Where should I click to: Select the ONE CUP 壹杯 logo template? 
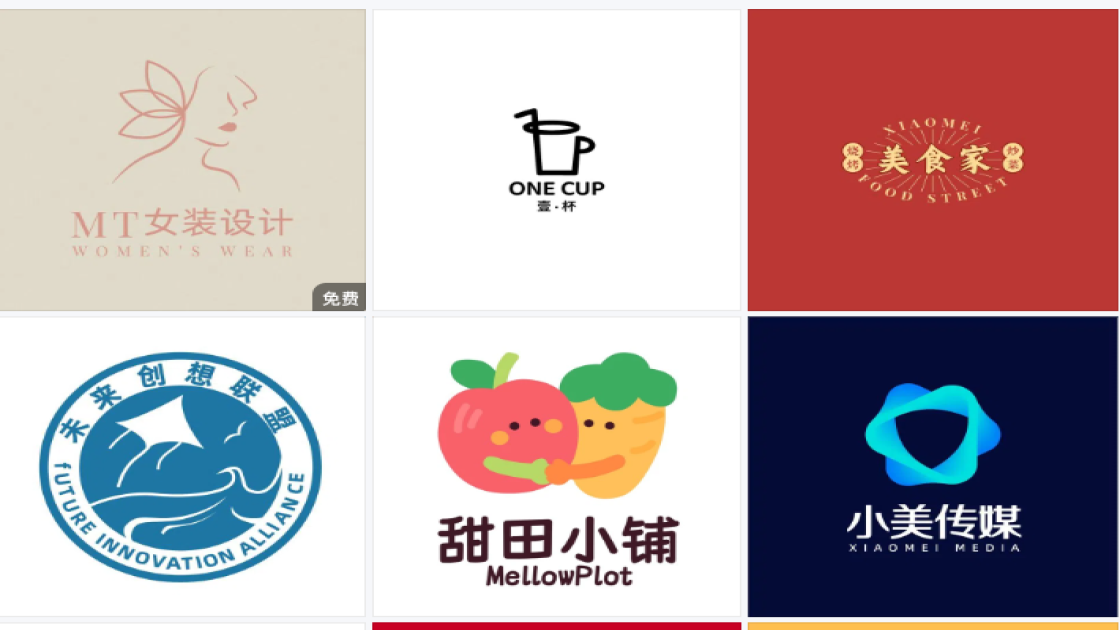coord(556,160)
